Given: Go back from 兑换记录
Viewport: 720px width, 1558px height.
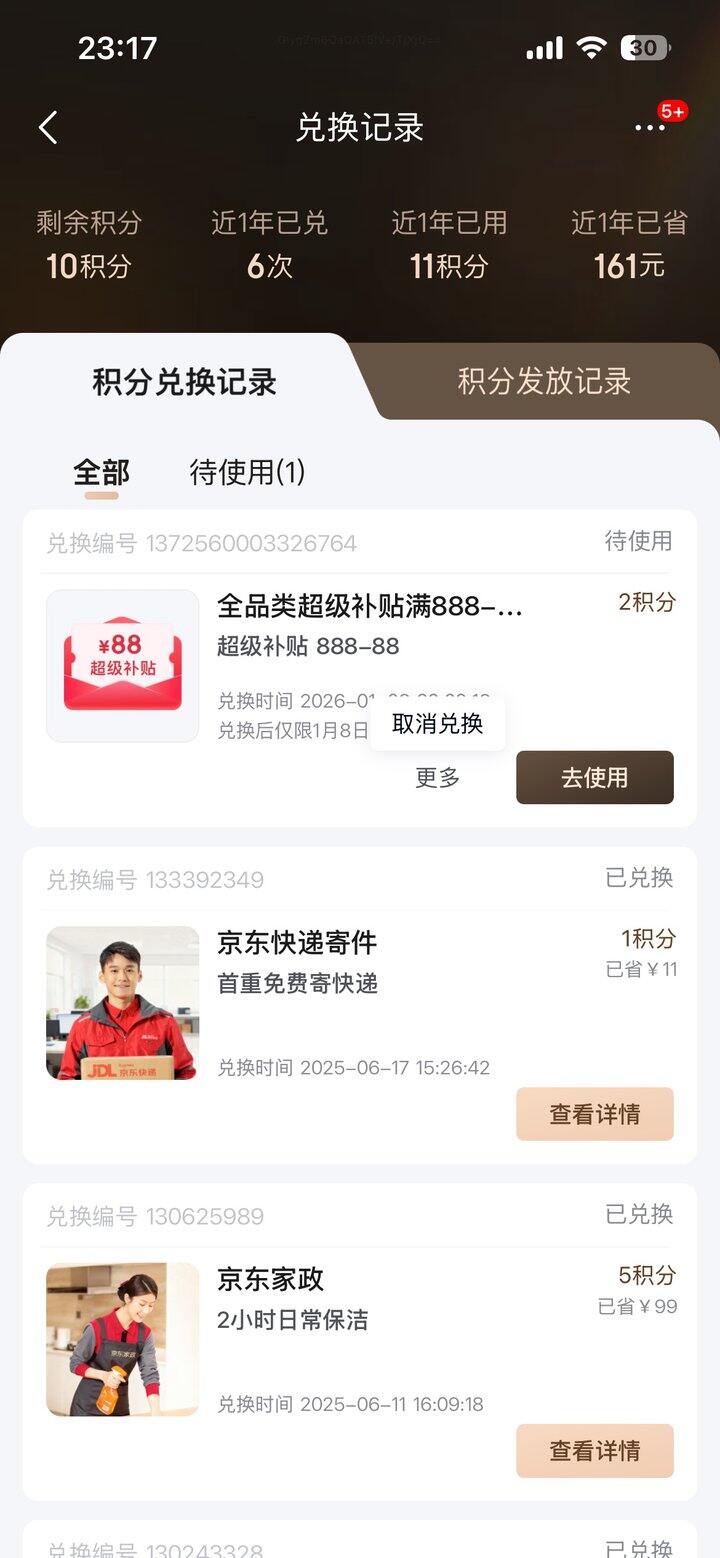Looking at the screenshot, I should click(48, 128).
